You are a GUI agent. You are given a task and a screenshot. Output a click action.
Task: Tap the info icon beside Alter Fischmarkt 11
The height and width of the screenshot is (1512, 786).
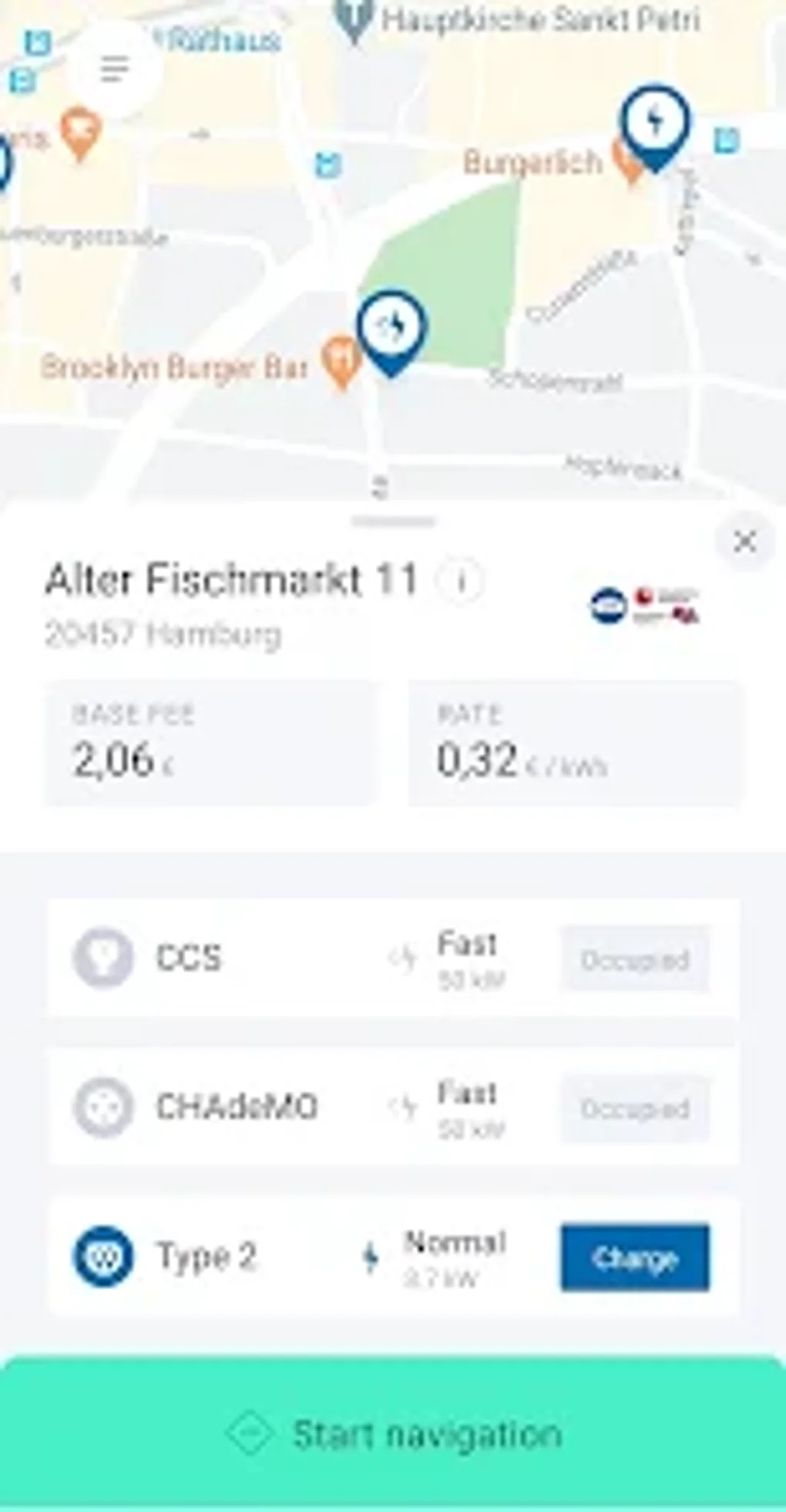click(461, 582)
